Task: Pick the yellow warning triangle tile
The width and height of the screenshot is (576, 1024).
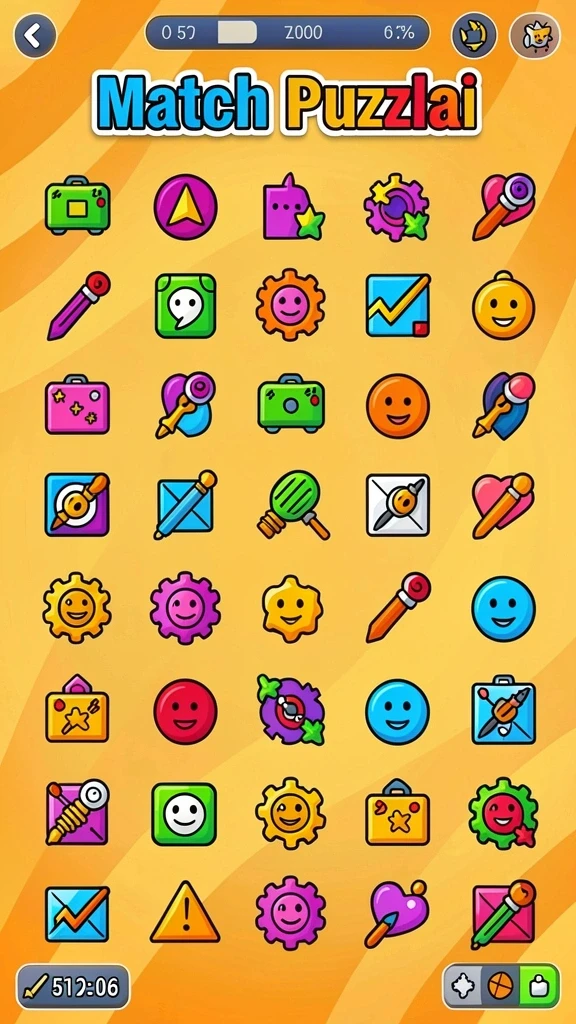Action: [x=185, y=912]
